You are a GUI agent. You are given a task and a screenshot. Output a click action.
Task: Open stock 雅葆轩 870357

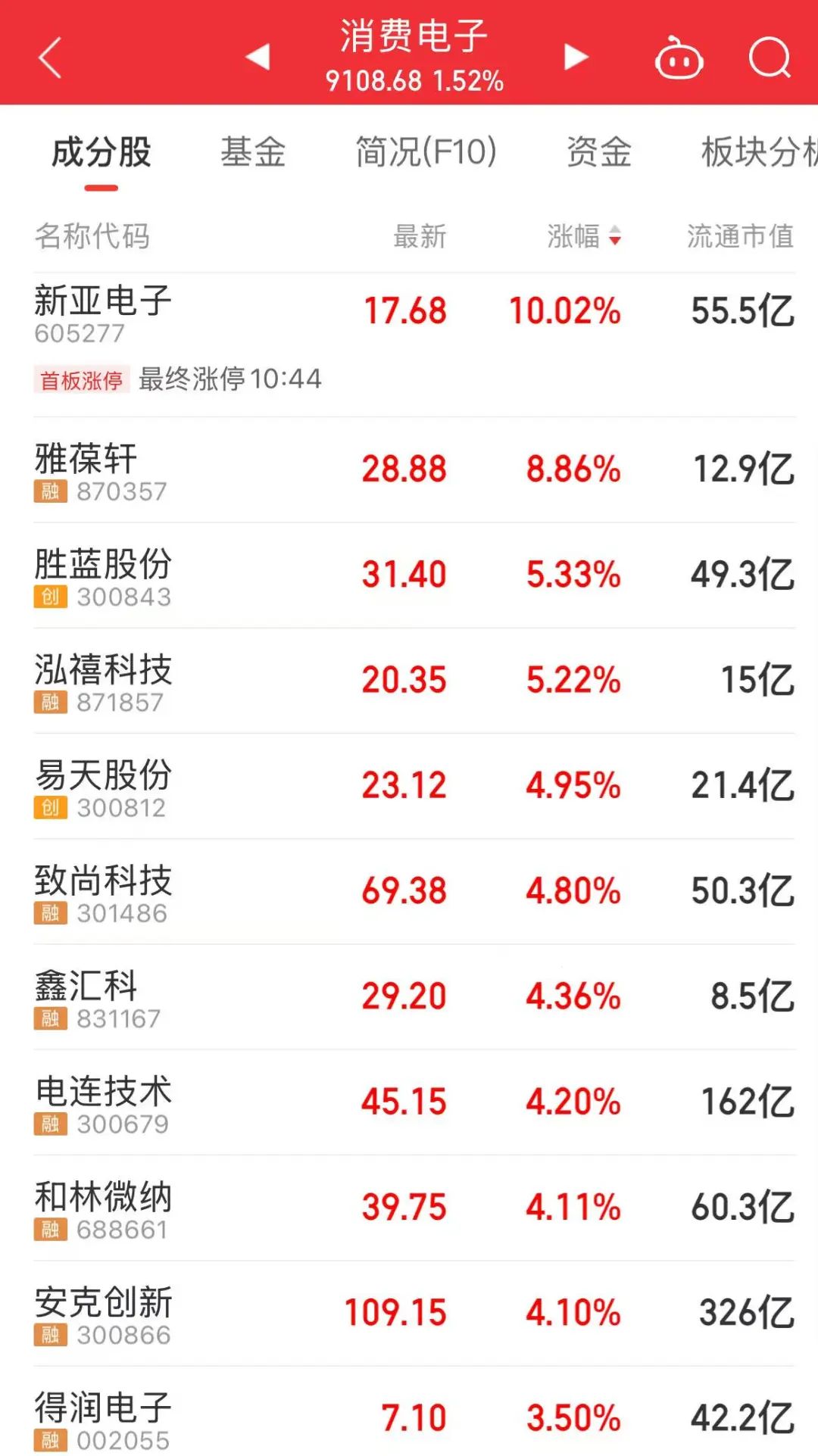click(414, 469)
